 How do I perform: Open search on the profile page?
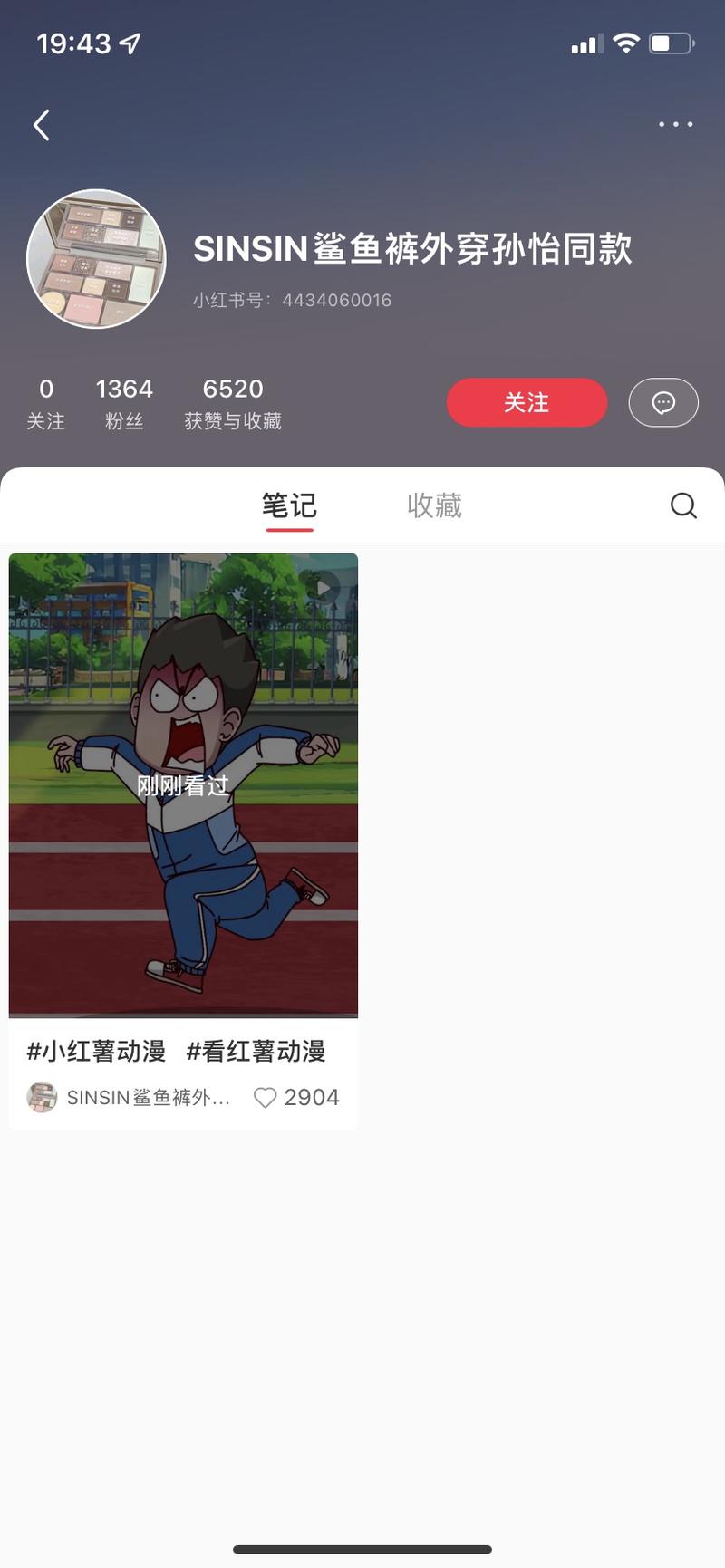(682, 505)
